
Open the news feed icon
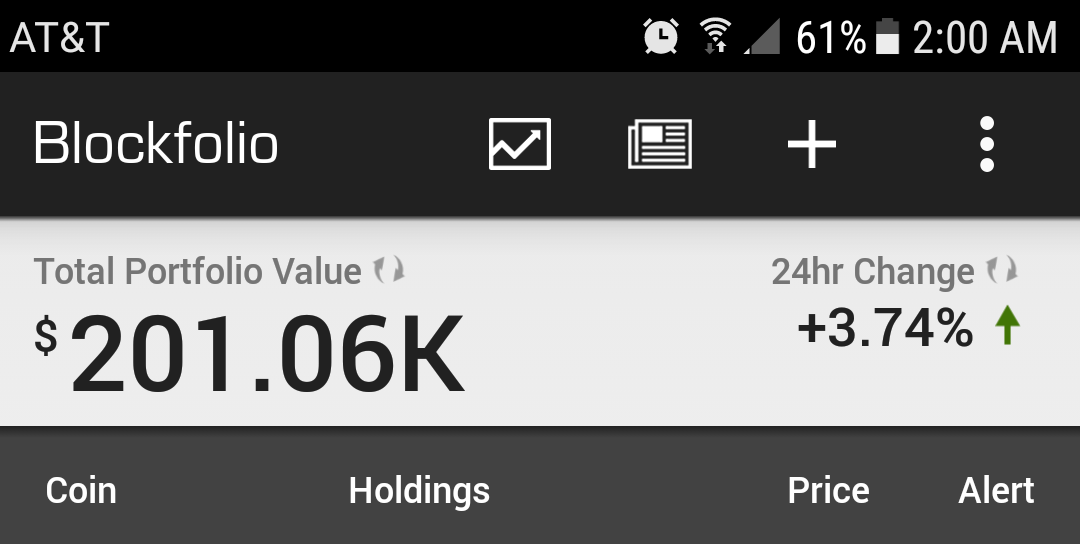[660, 144]
